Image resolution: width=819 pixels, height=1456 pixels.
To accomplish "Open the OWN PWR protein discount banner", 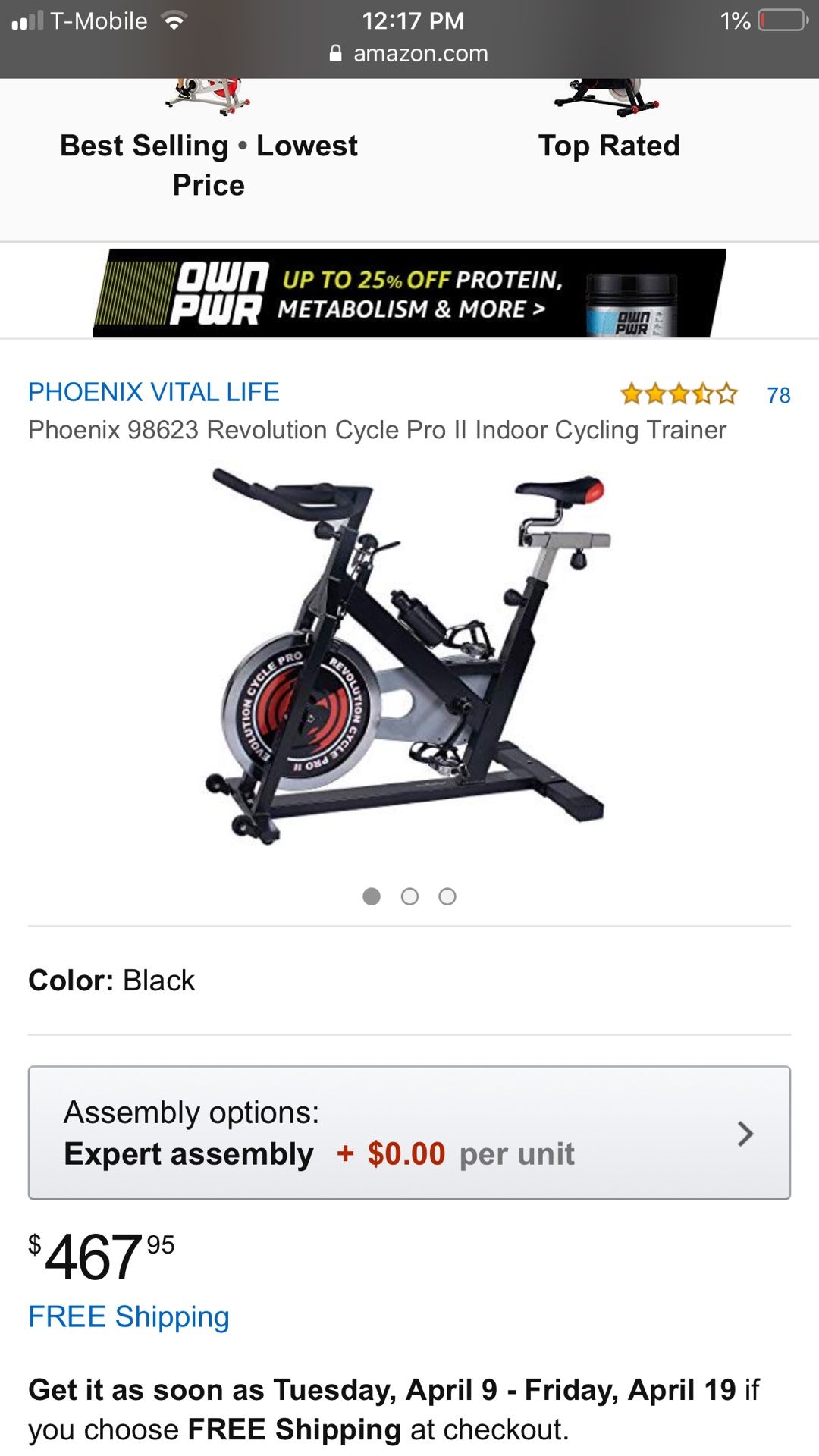I will pyautogui.click(x=409, y=293).
